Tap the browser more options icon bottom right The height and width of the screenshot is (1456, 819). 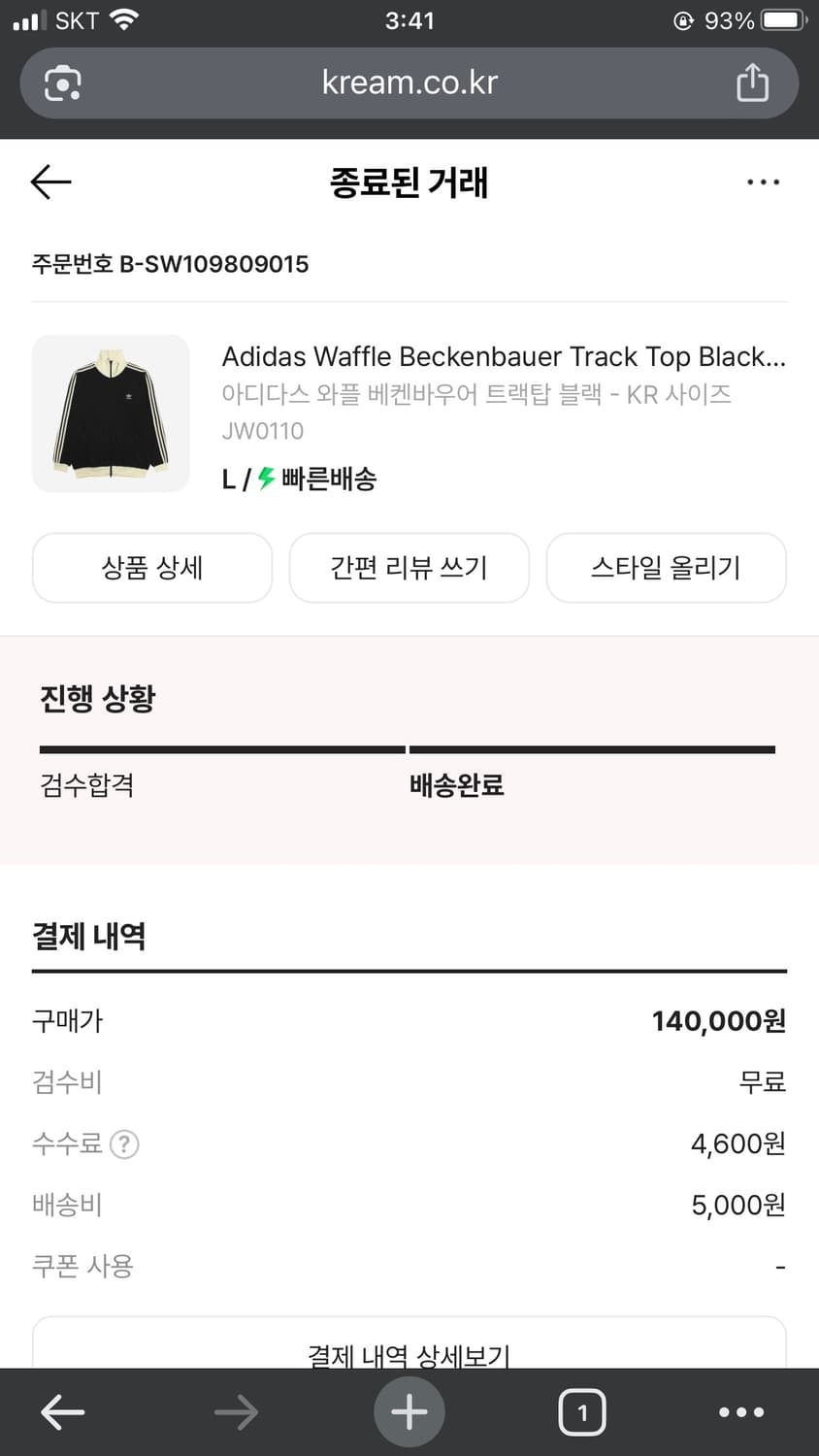point(741,1412)
